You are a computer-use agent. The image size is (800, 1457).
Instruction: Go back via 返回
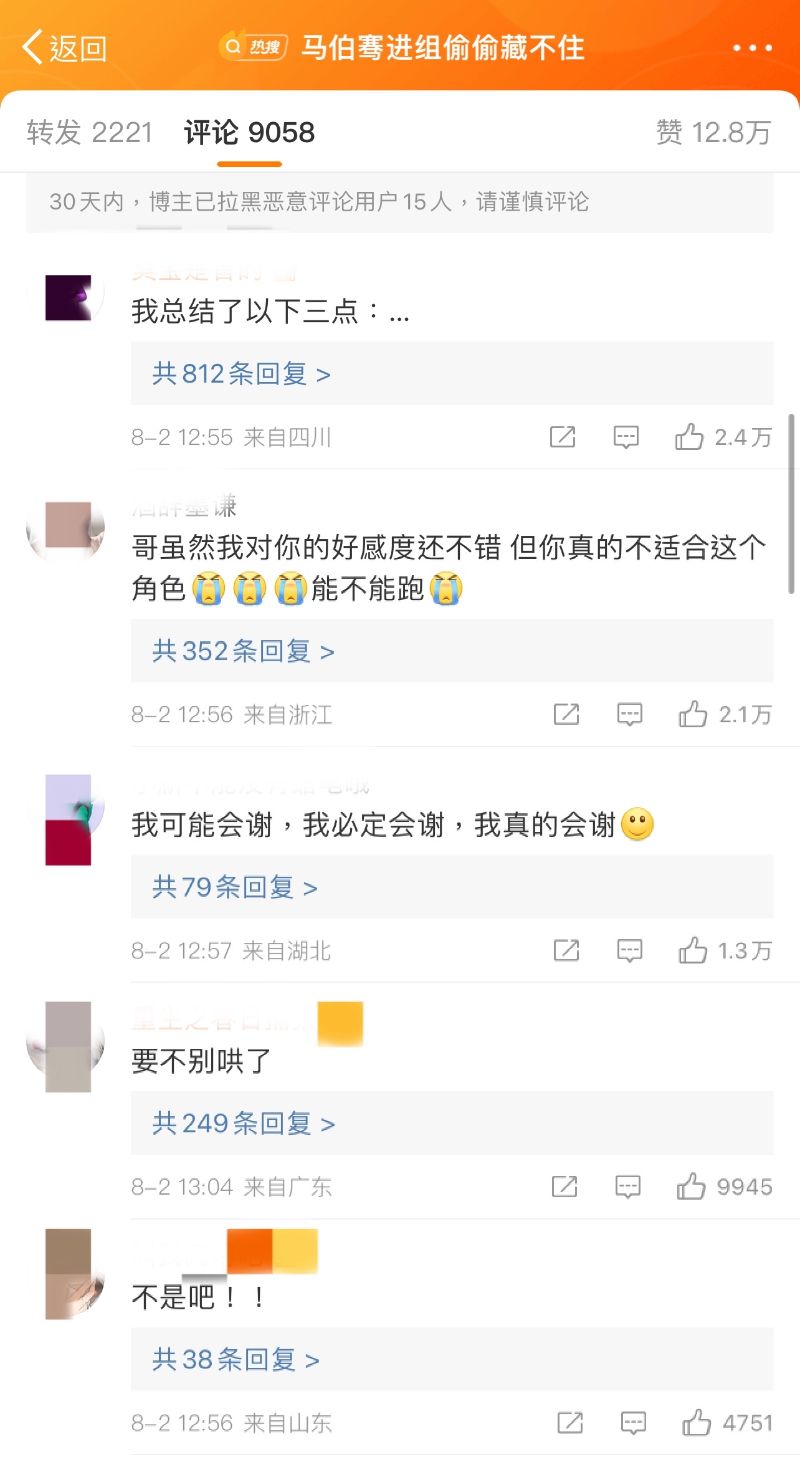tap(64, 47)
